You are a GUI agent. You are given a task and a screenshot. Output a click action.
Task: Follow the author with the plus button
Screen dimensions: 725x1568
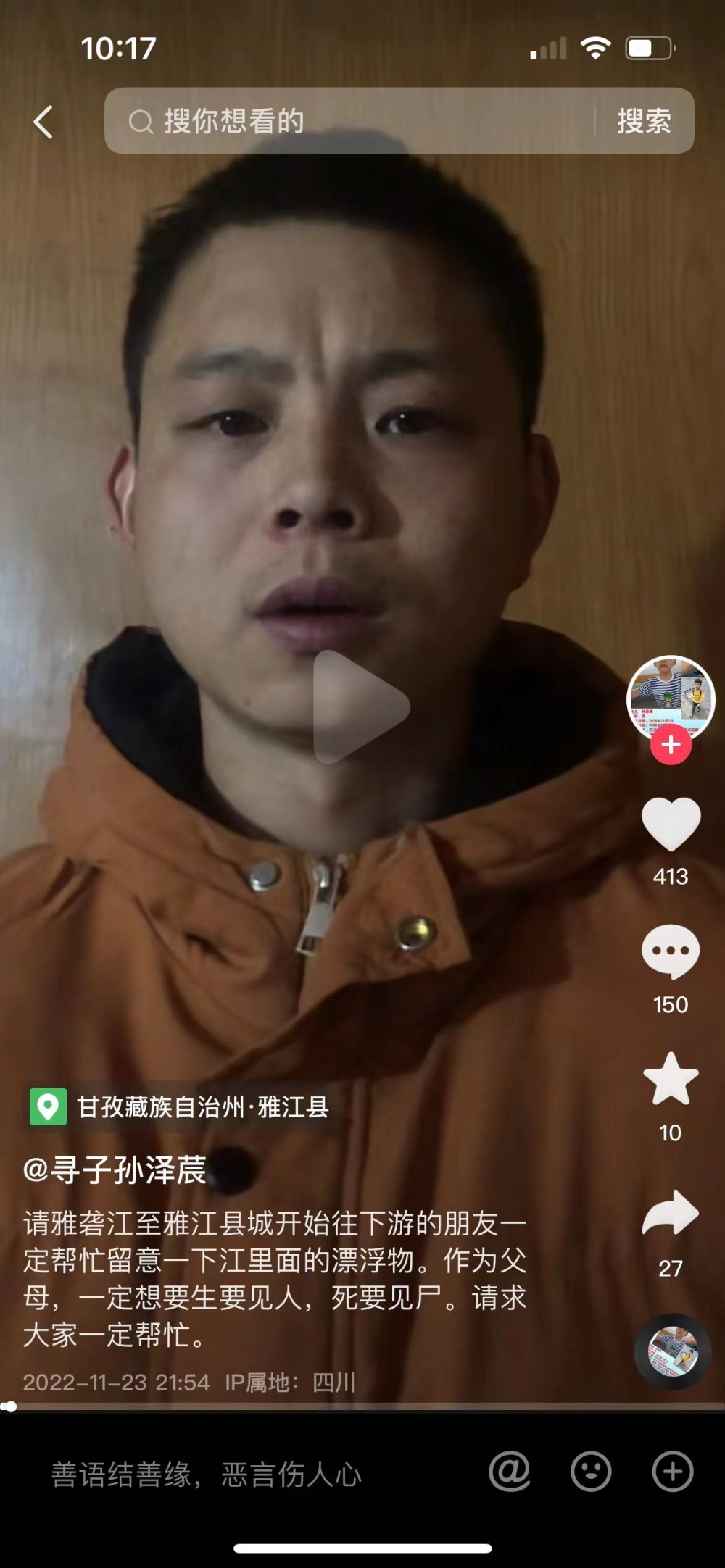pos(671,744)
